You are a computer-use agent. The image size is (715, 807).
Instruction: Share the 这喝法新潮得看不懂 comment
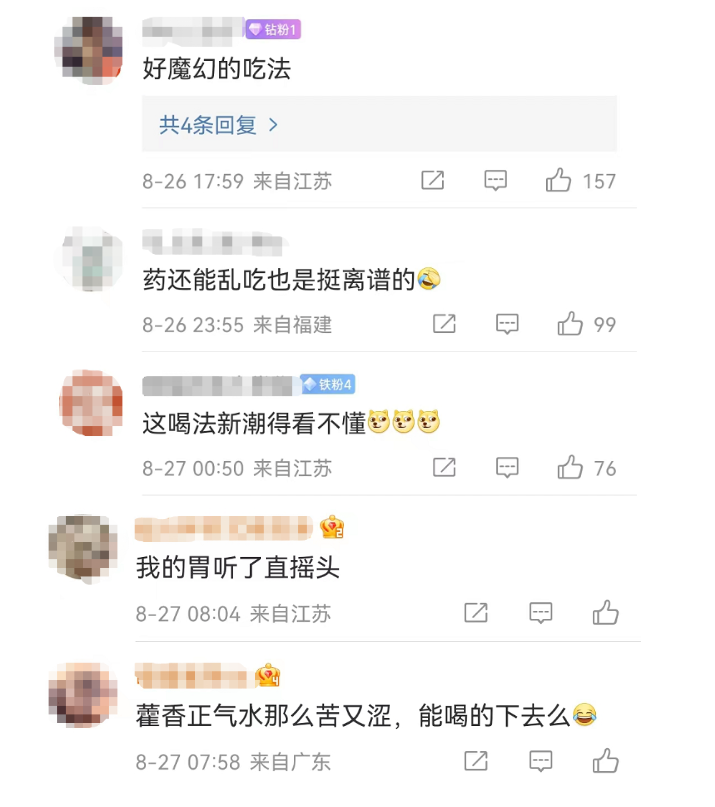[x=444, y=467]
